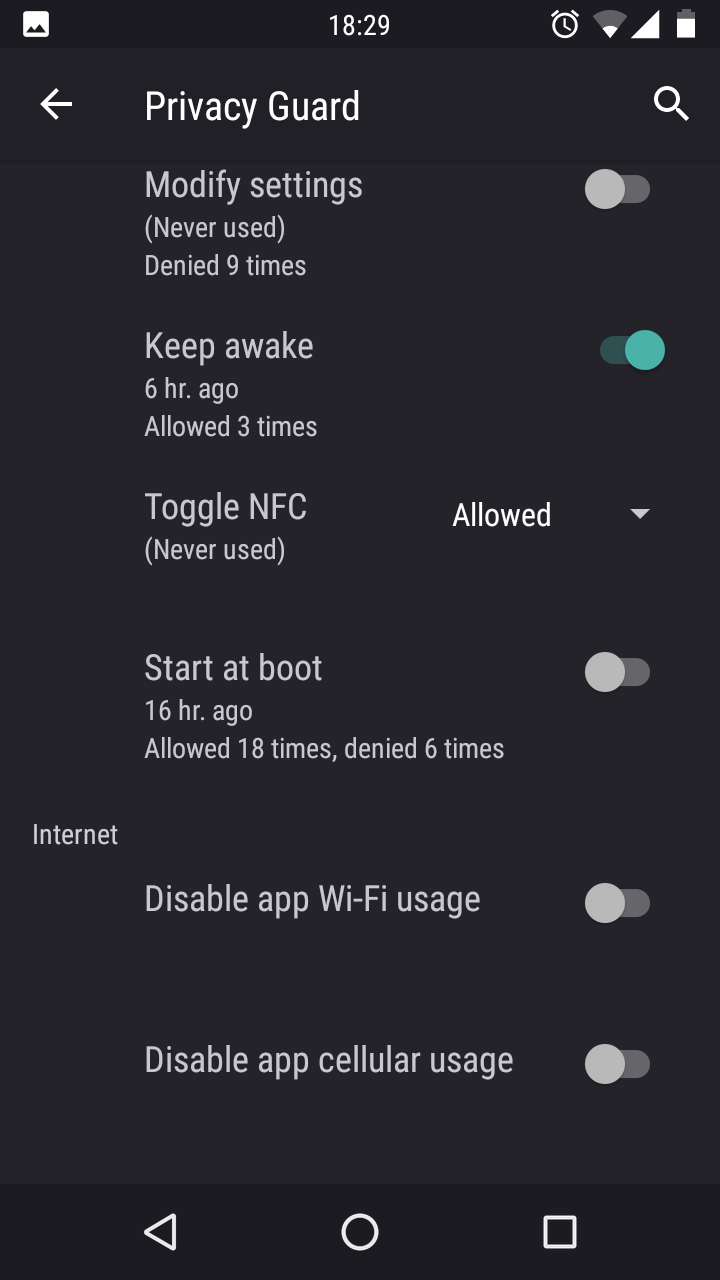
Task: Open search in Privacy Guard
Action: click(671, 104)
